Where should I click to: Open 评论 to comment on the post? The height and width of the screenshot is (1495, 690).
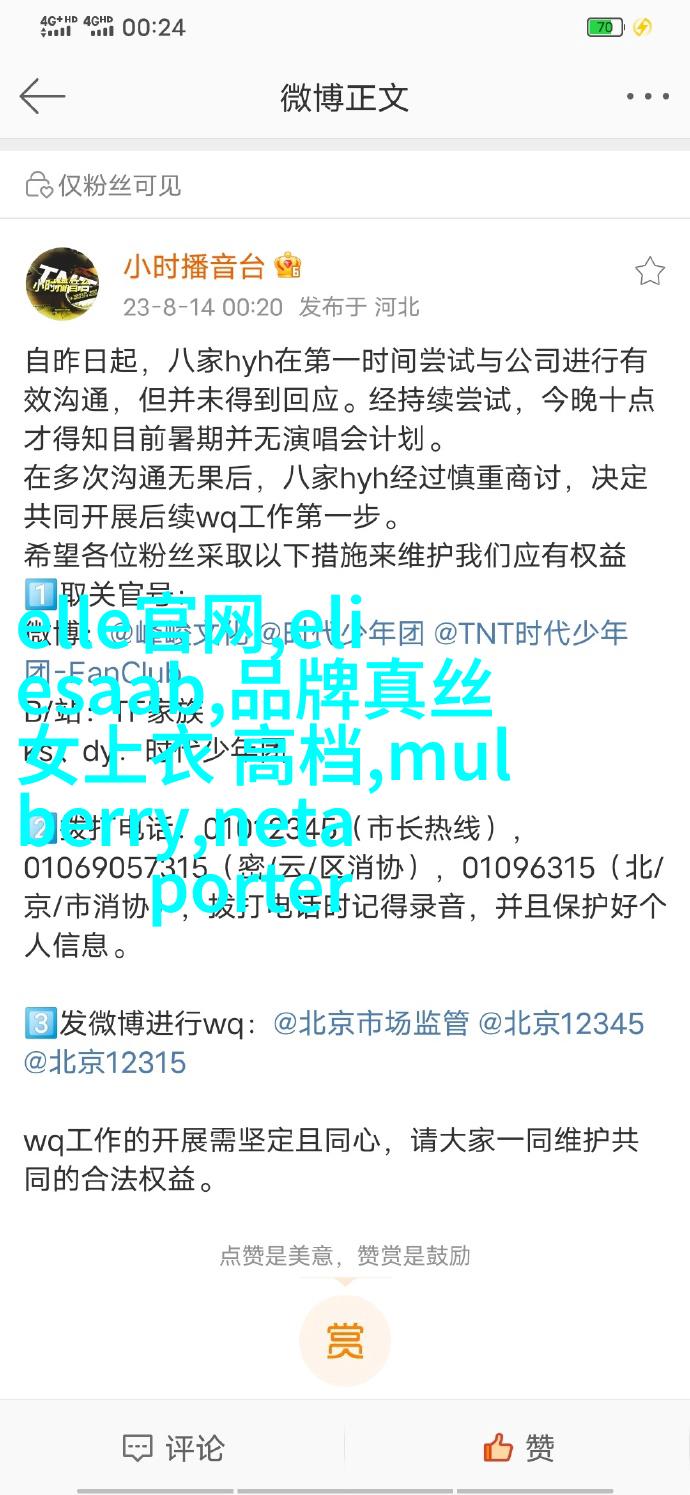173,1447
